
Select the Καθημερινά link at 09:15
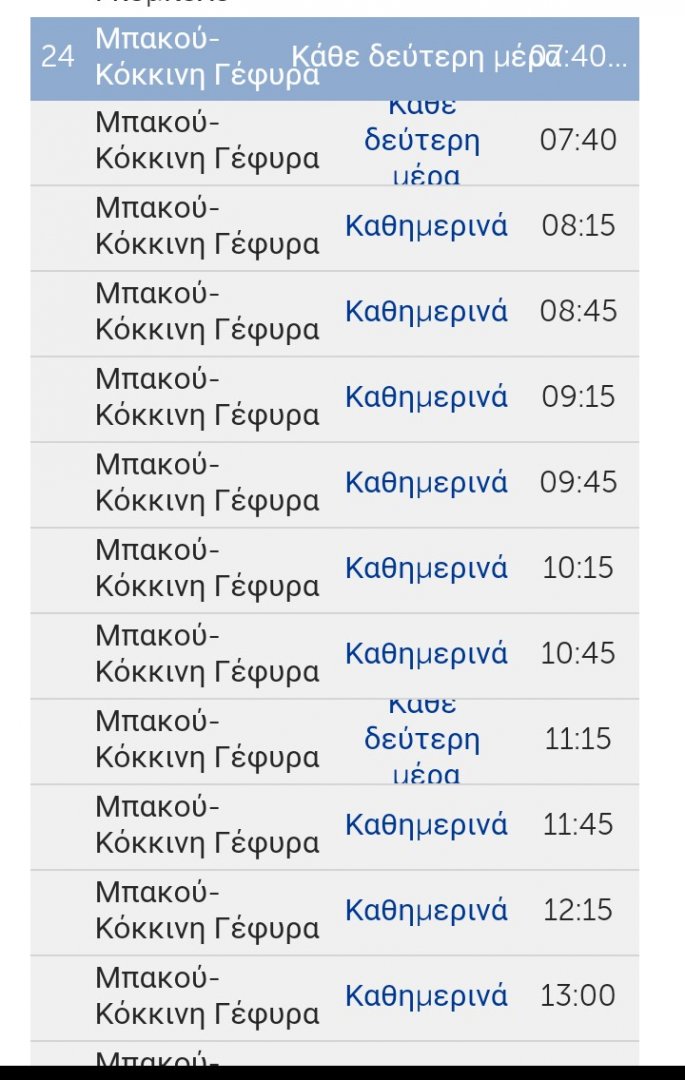[x=426, y=397]
